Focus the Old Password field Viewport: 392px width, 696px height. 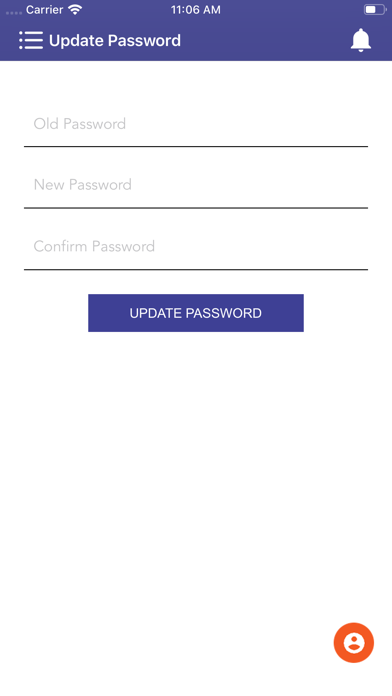196,124
